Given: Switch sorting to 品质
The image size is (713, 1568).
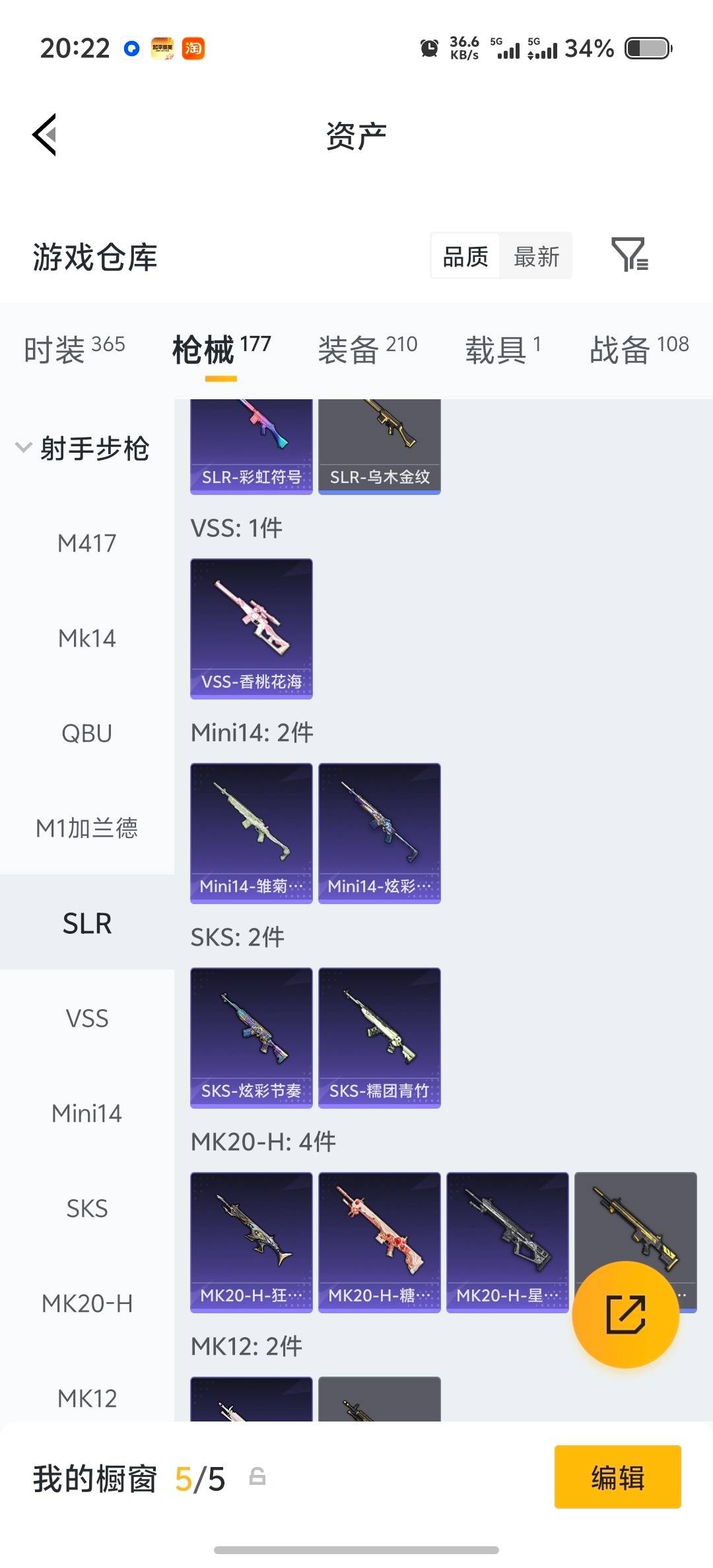Looking at the screenshot, I should point(464,256).
